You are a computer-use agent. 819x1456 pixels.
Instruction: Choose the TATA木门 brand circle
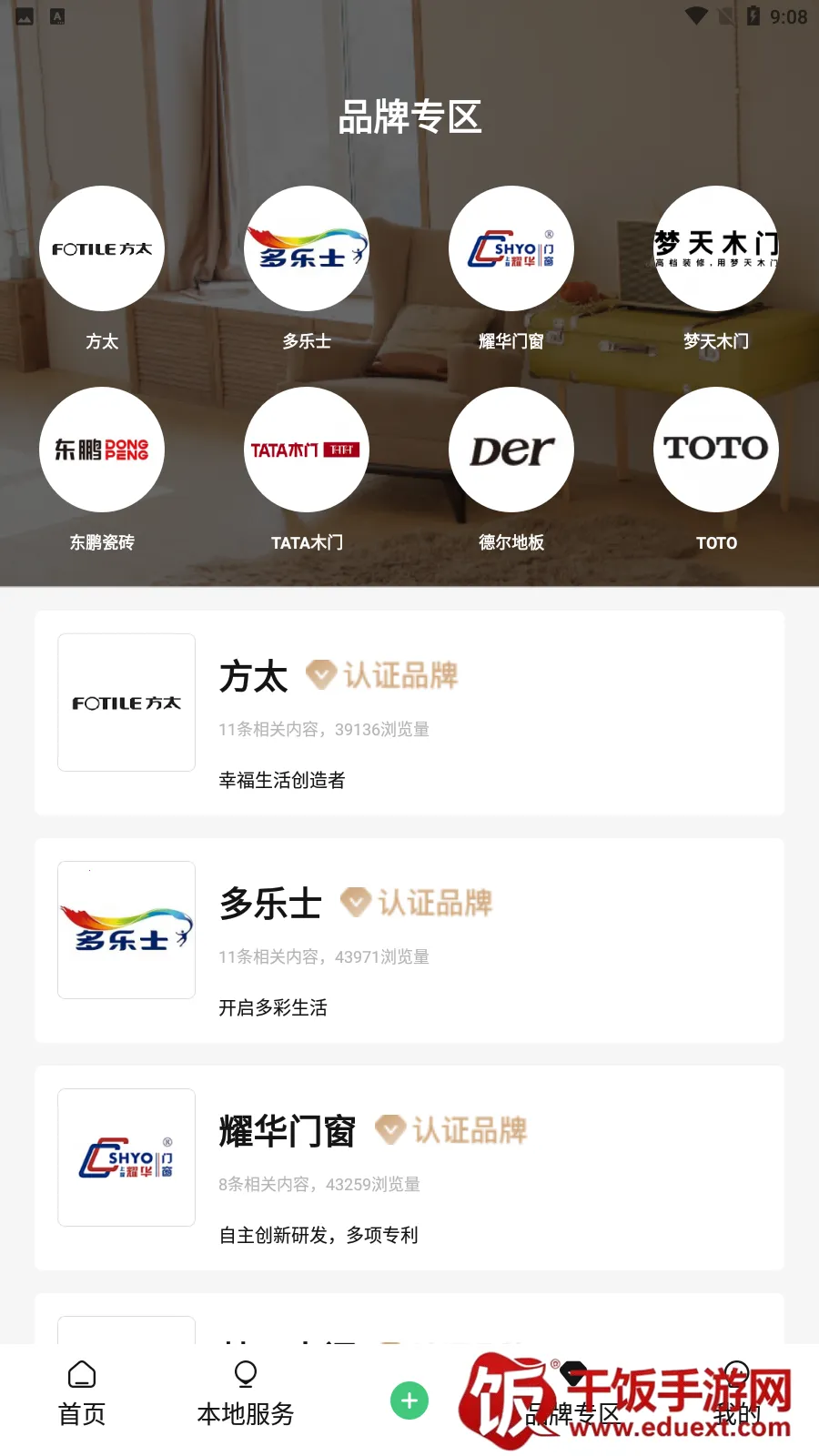click(307, 450)
